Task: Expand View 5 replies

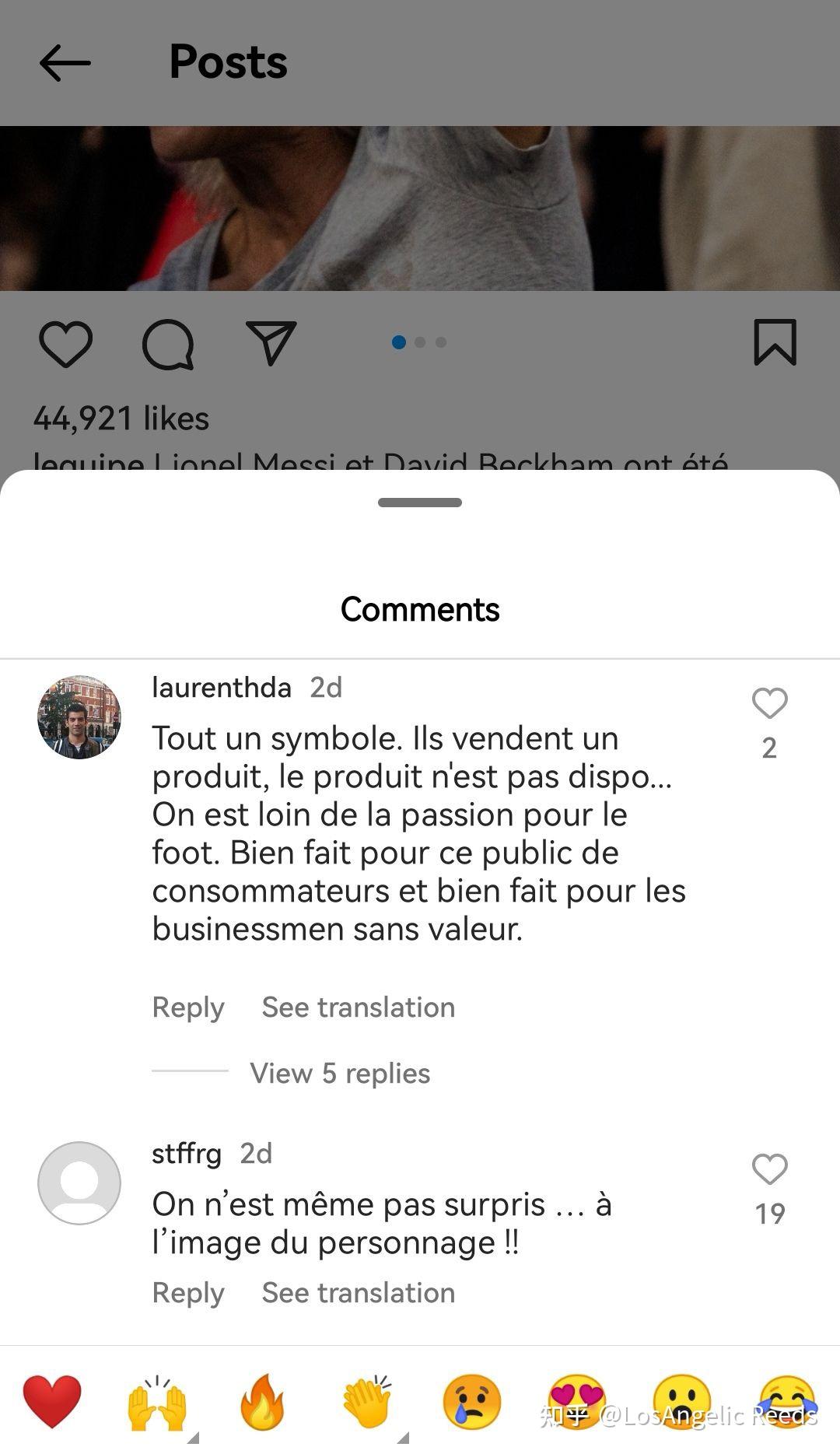Action: (x=340, y=1074)
